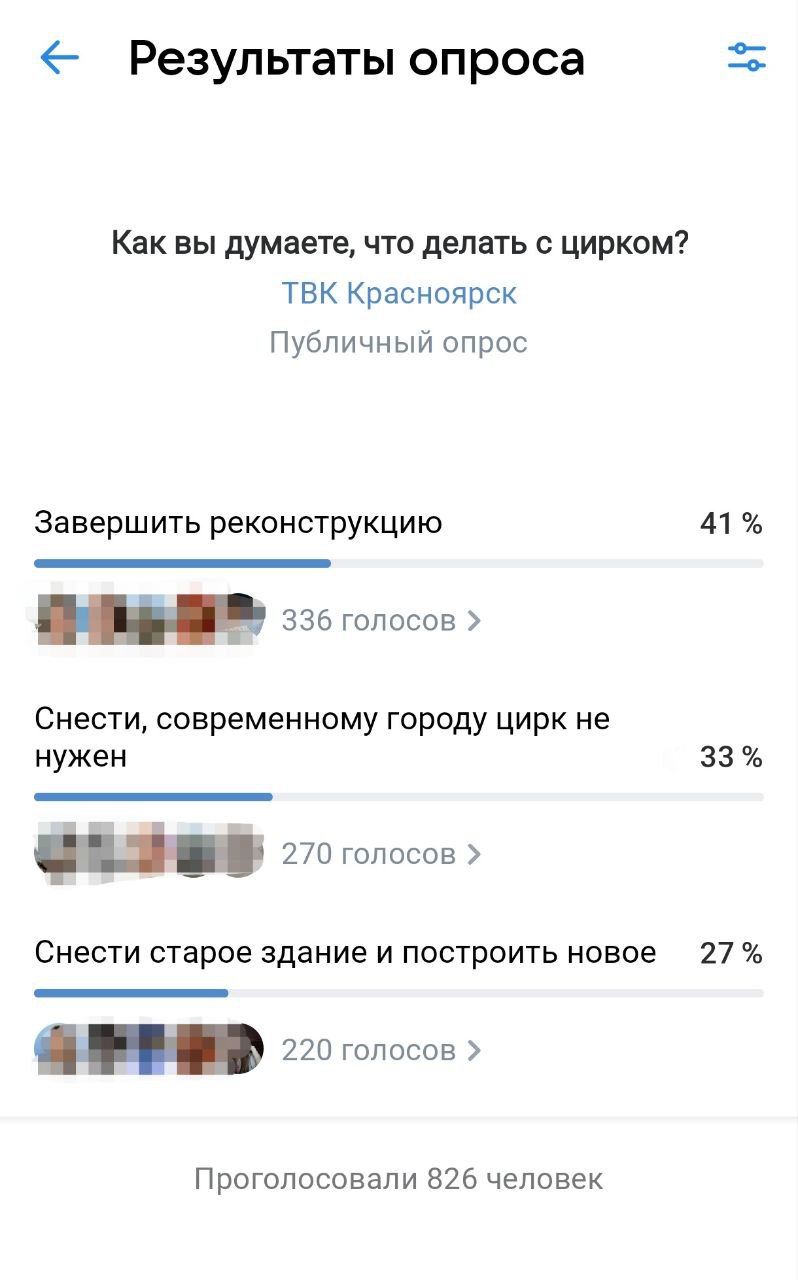View the 336 голосов voters list
This screenshot has width=798, height=1280.
click(380, 621)
